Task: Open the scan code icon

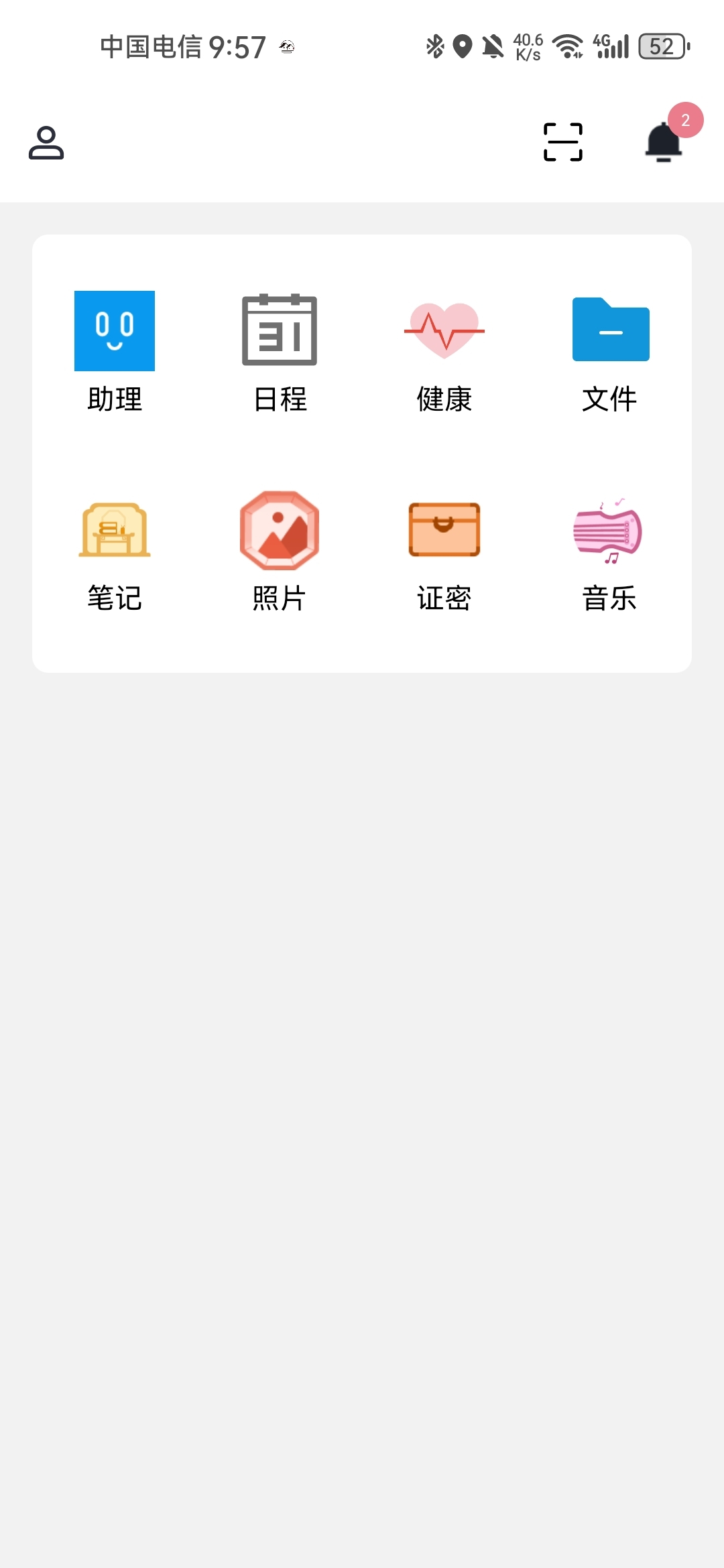Action: (563, 142)
